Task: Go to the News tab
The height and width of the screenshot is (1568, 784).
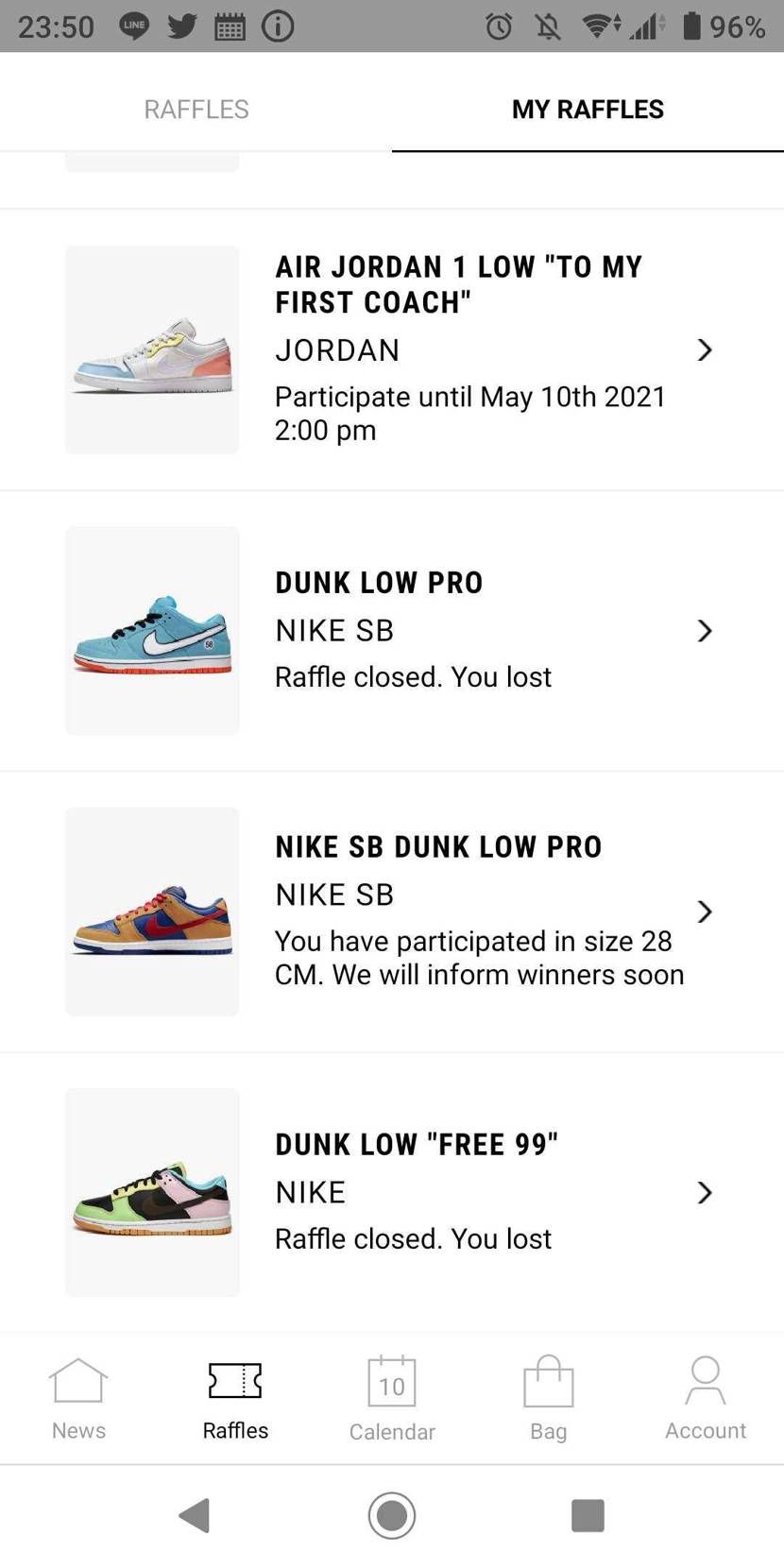Action: pos(78,1399)
